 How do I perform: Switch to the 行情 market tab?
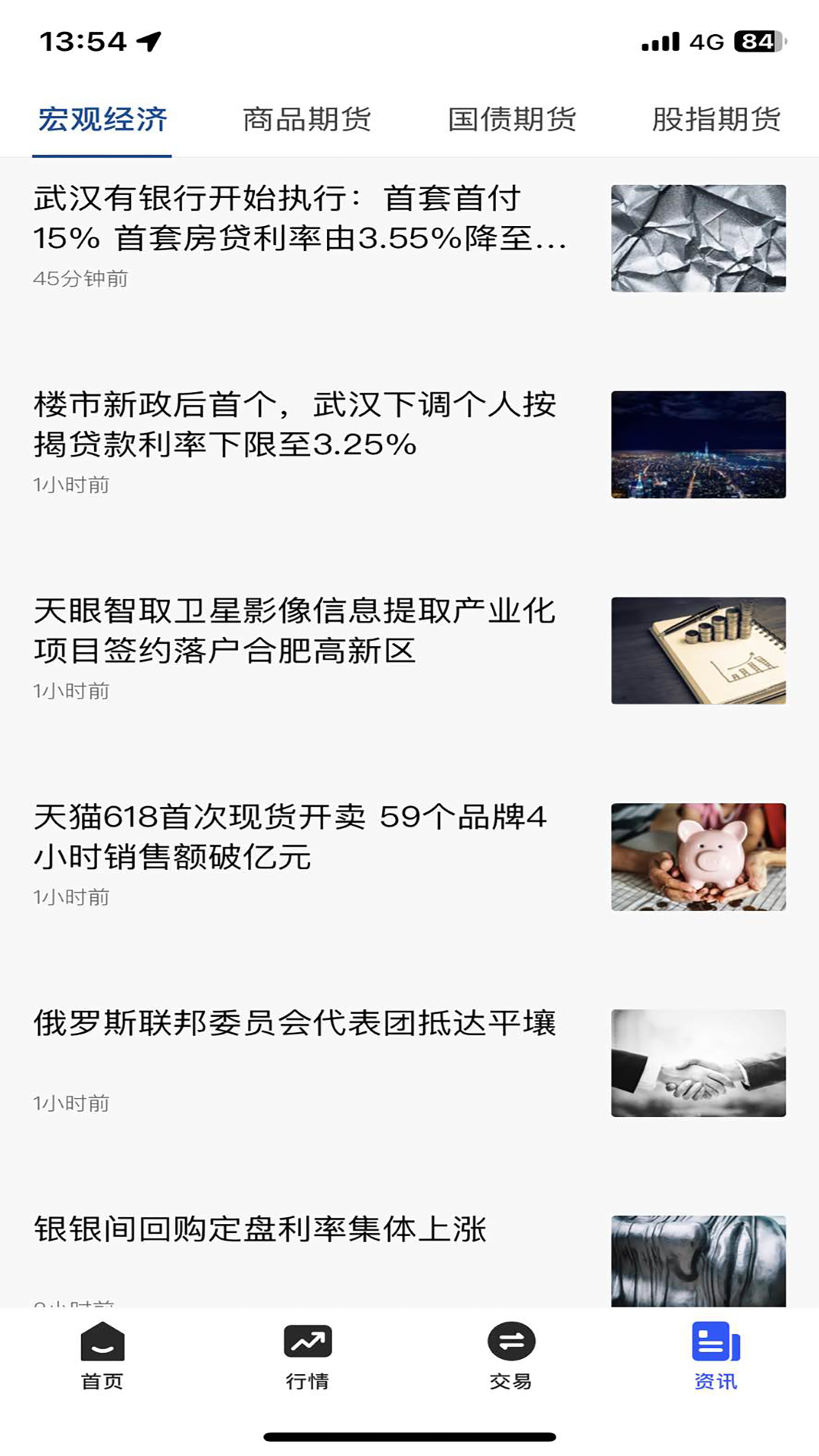pyautogui.click(x=307, y=1356)
